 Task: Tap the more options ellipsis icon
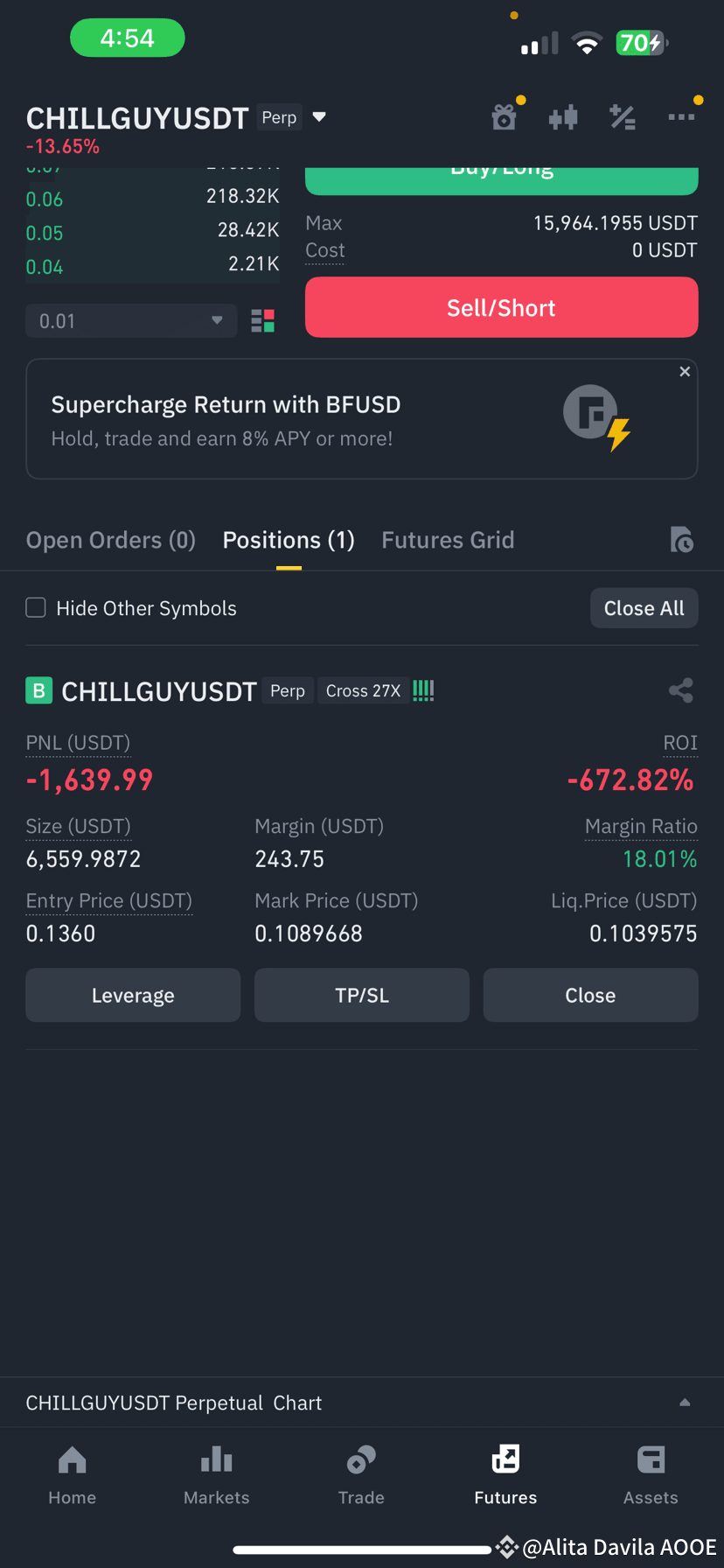(682, 116)
